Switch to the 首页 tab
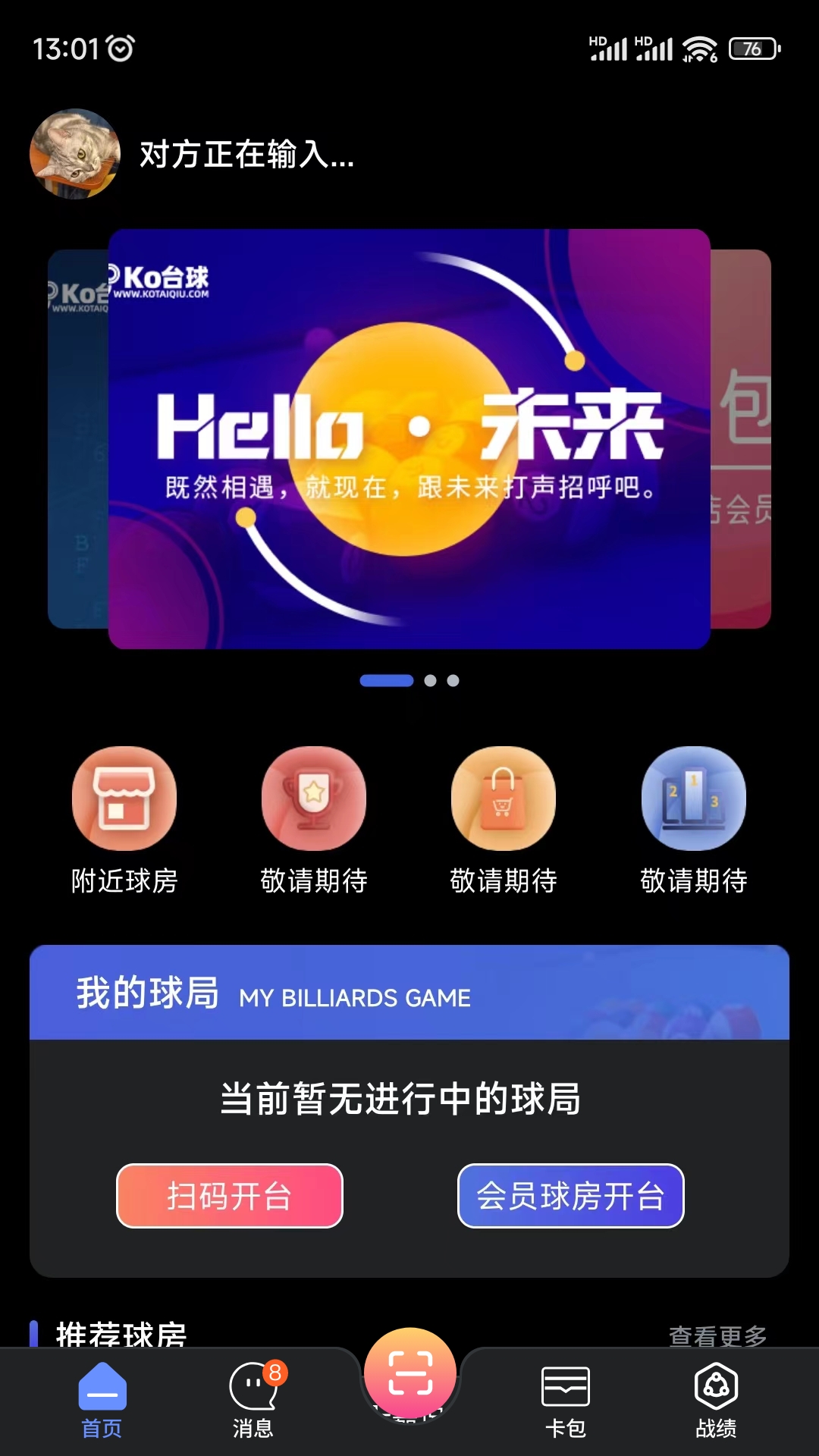The height and width of the screenshot is (1456, 819). tap(102, 1401)
